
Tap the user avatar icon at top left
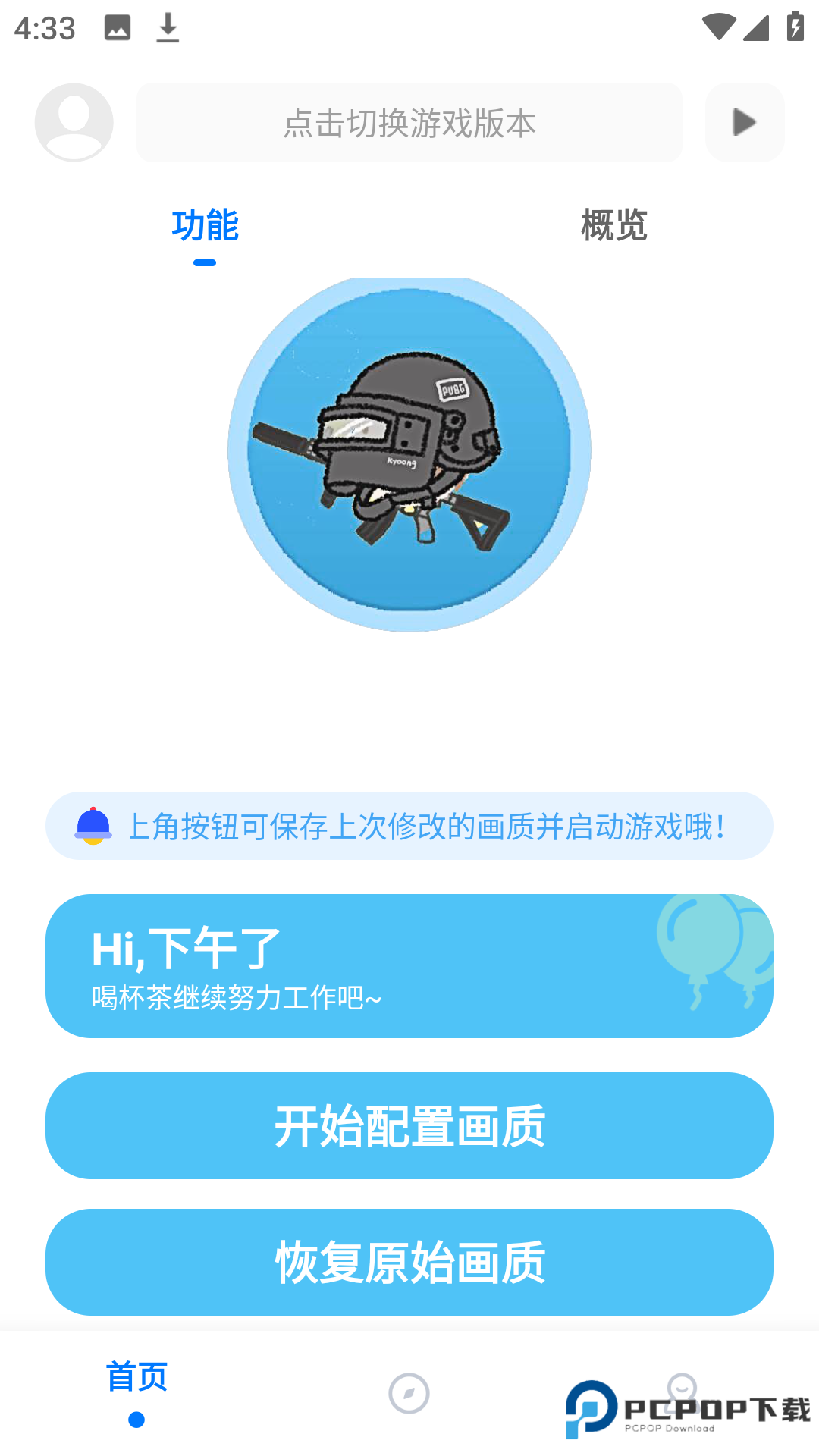point(74,122)
